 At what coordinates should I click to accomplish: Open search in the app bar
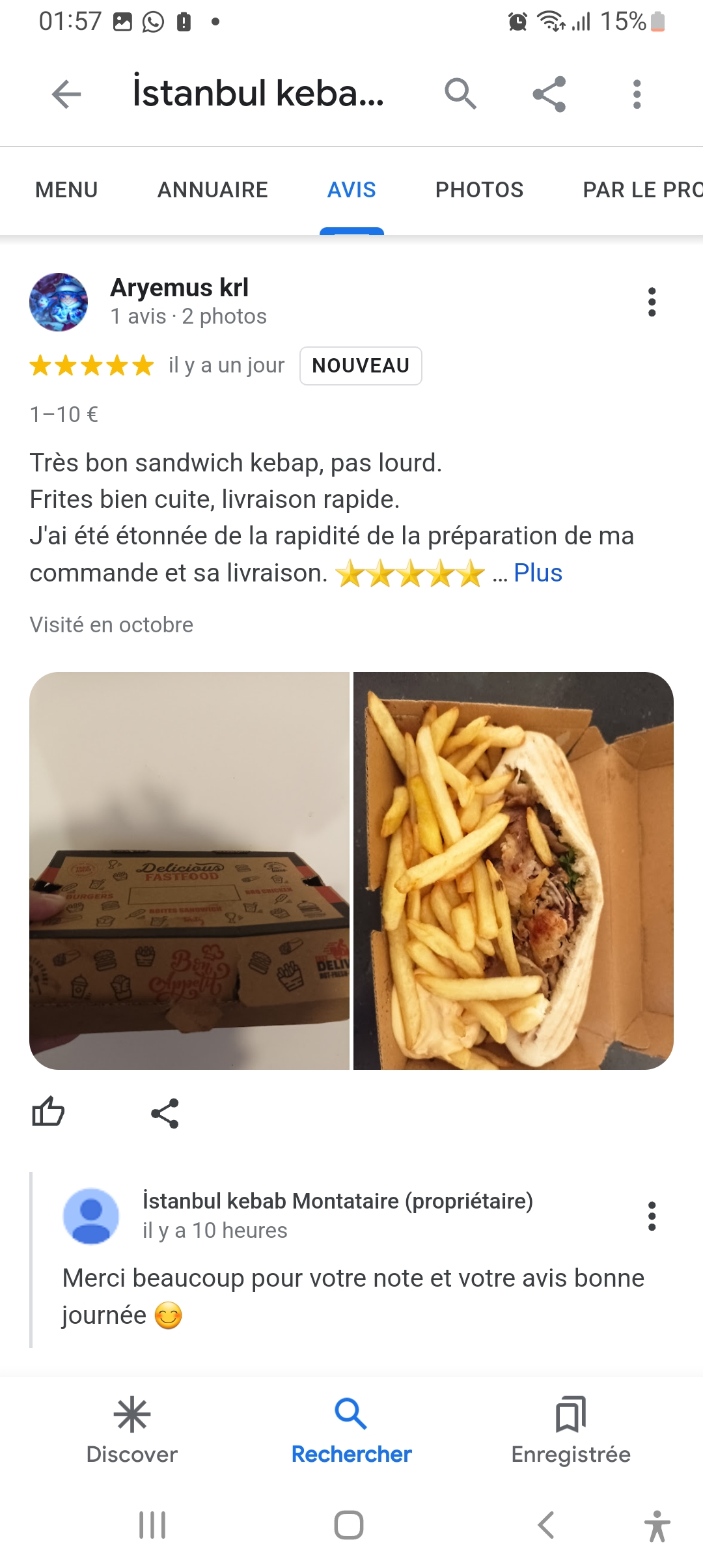[461, 94]
